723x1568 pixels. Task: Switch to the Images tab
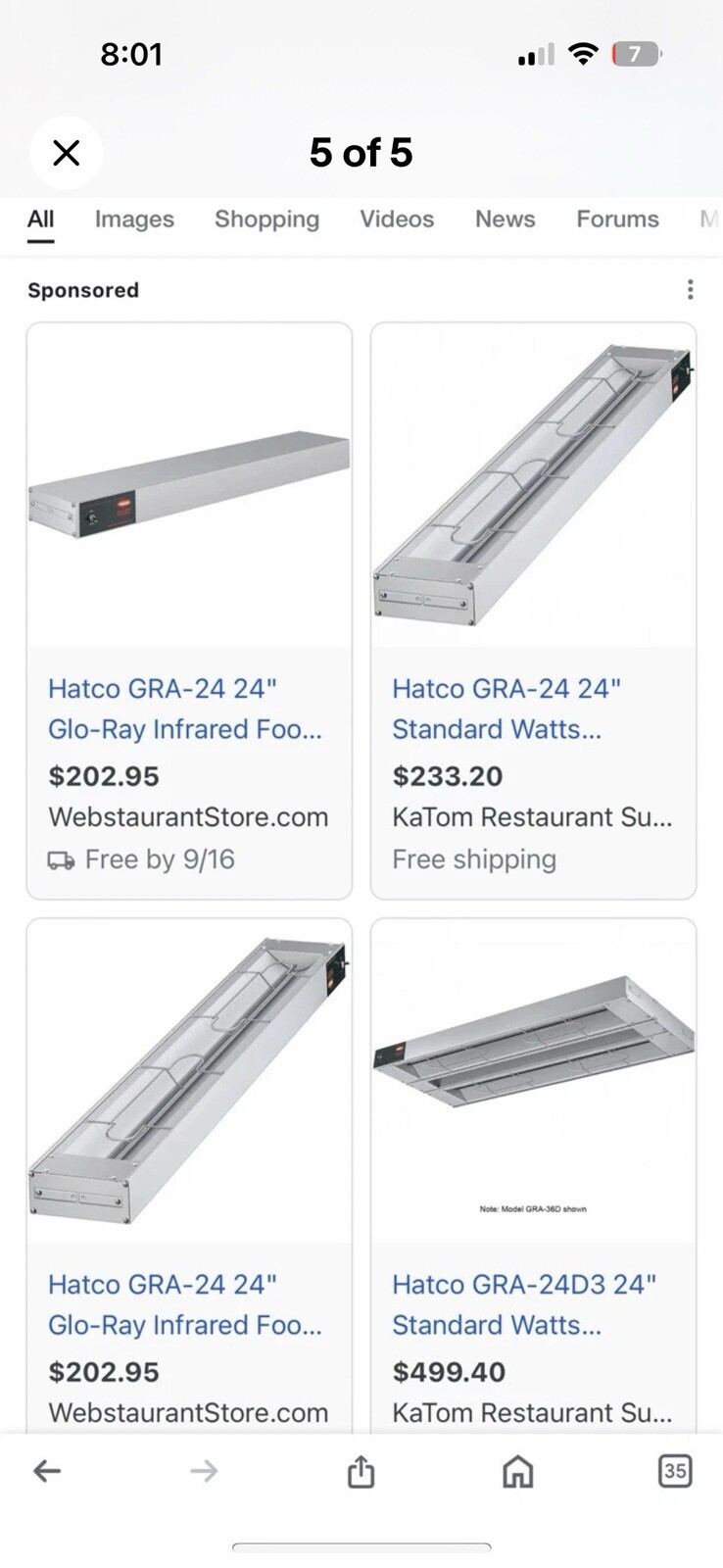click(134, 220)
